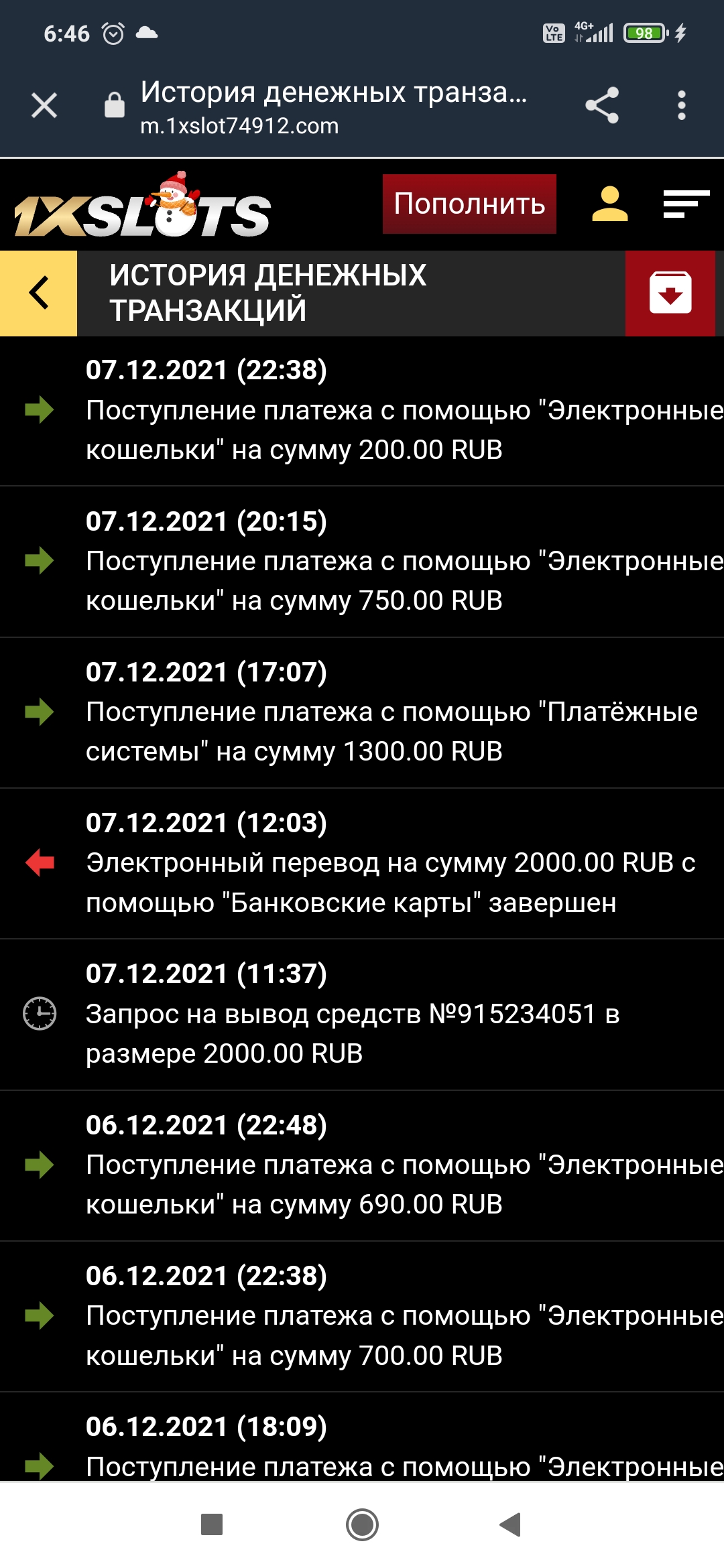The image size is (724, 1568).
Task: Close the browser custom tab
Action: [44, 105]
